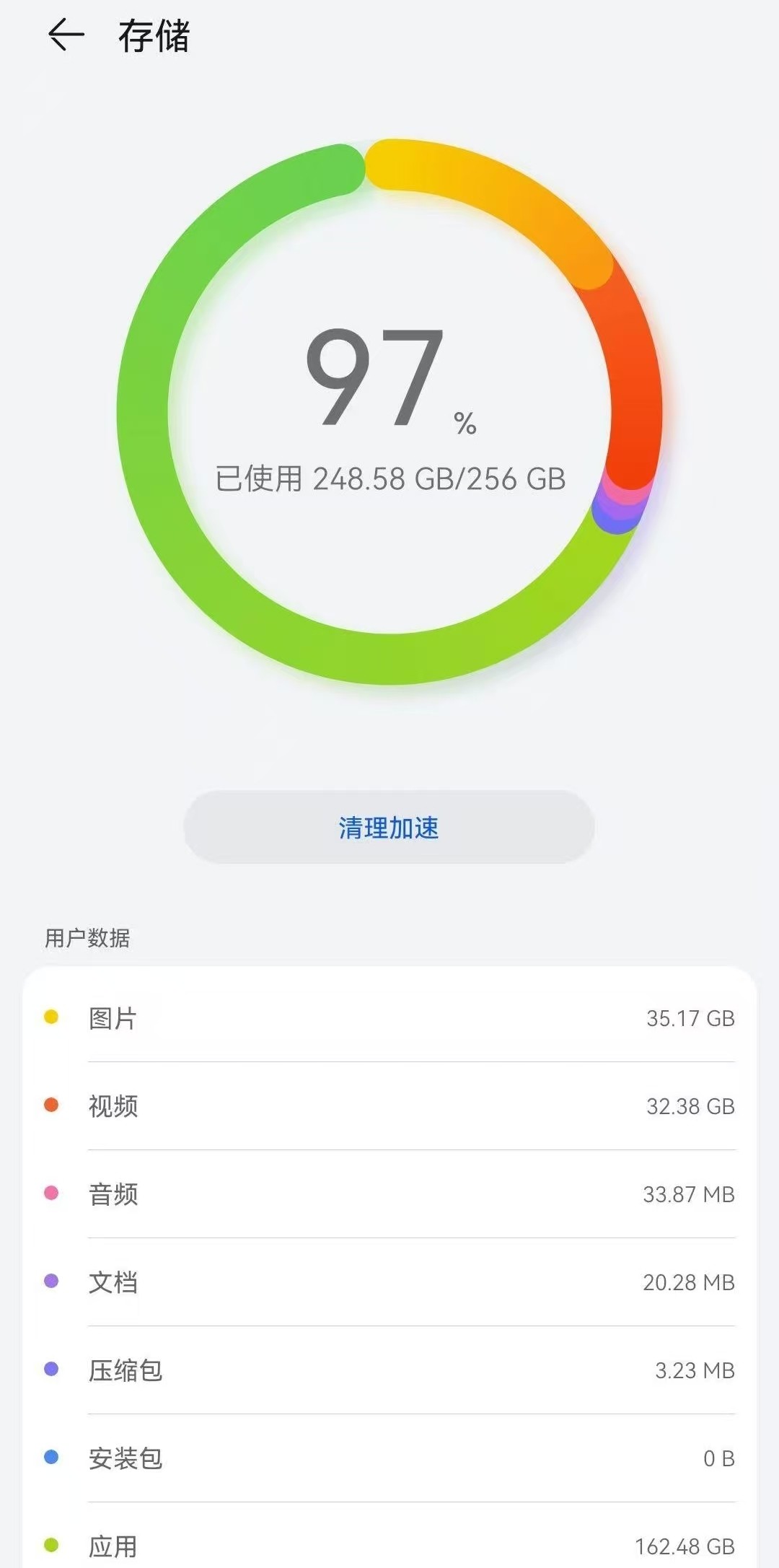
Task: Open the 安装包 row
Action: (x=389, y=1458)
